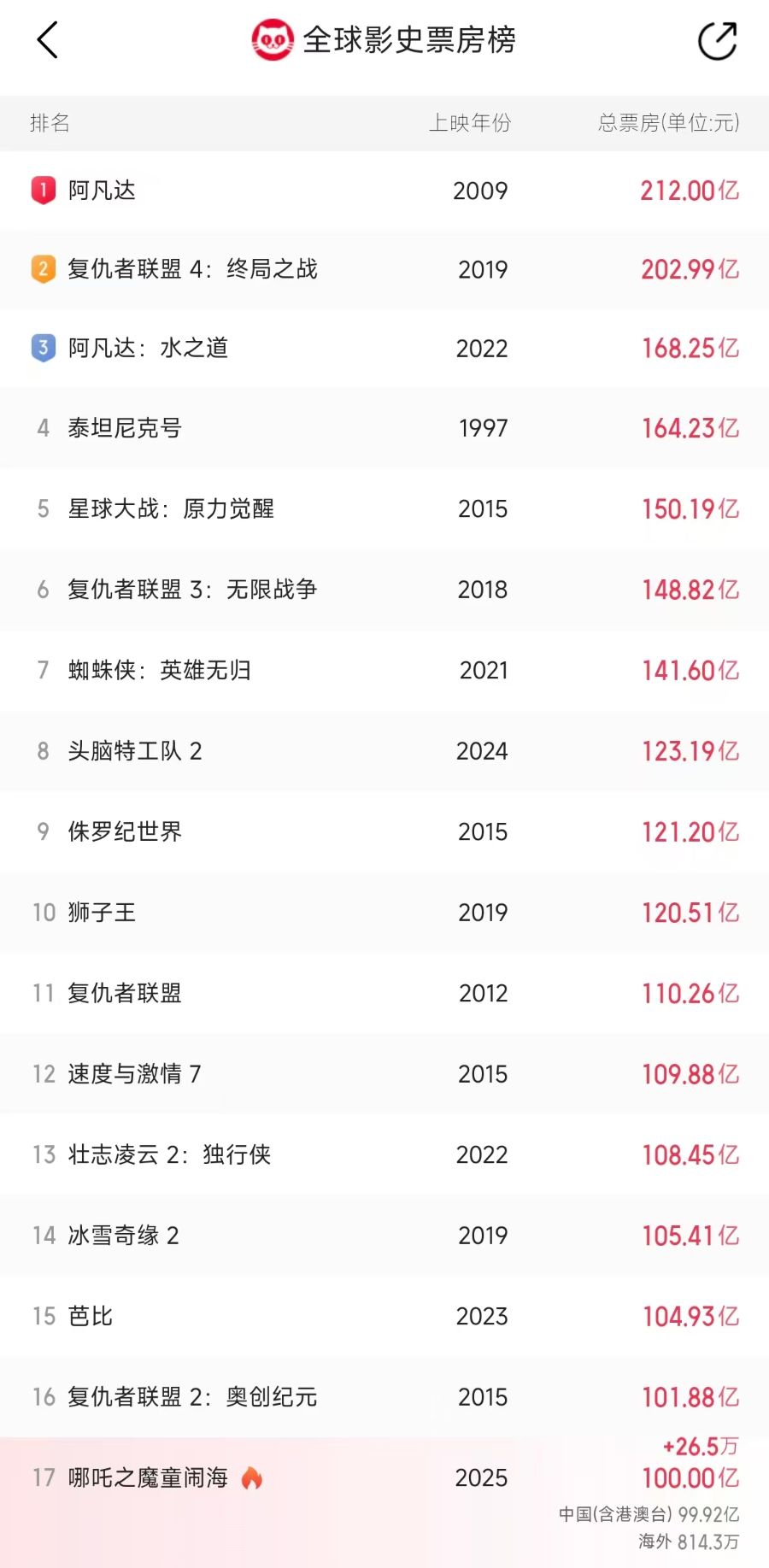Open 星球大战: 原力觉醒 entry
Screen dimensions: 769x1568
click(171, 509)
